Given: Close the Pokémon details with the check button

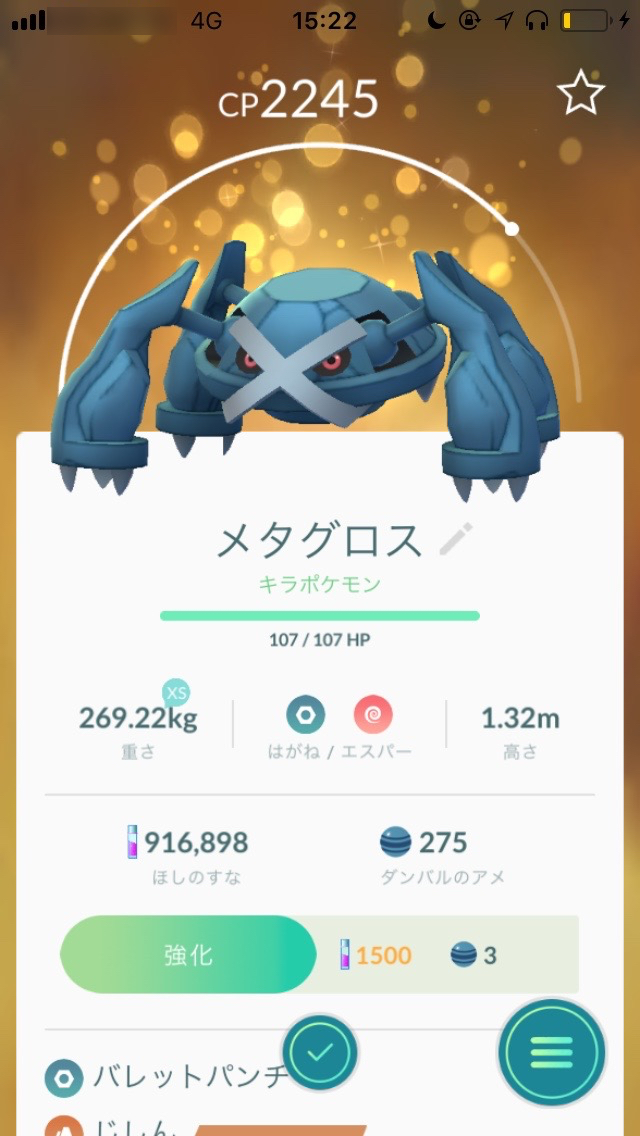Looking at the screenshot, I should (x=320, y=1052).
